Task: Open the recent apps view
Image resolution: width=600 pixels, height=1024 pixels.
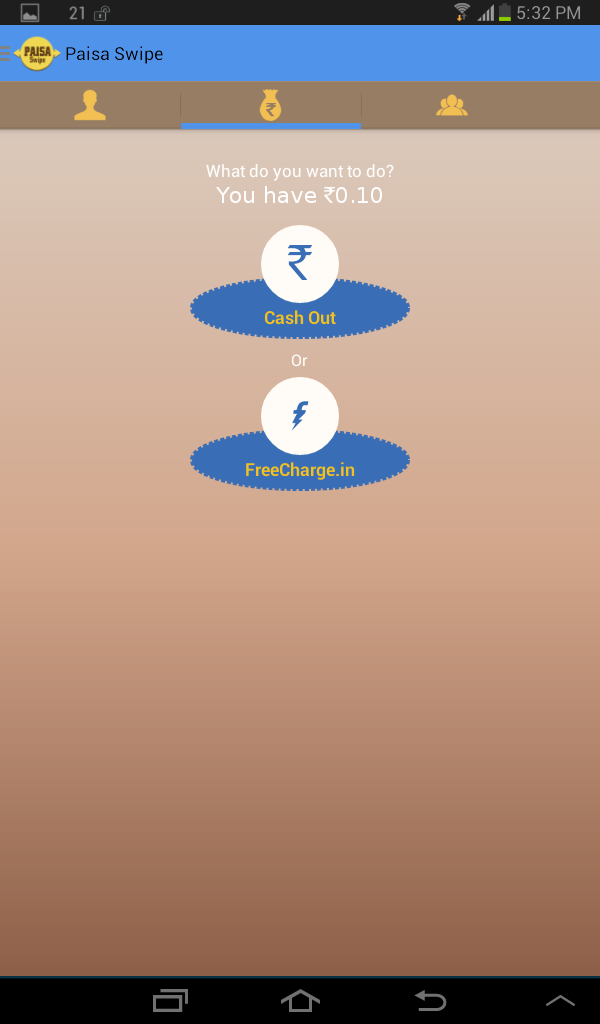Action: click(170, 1000)
